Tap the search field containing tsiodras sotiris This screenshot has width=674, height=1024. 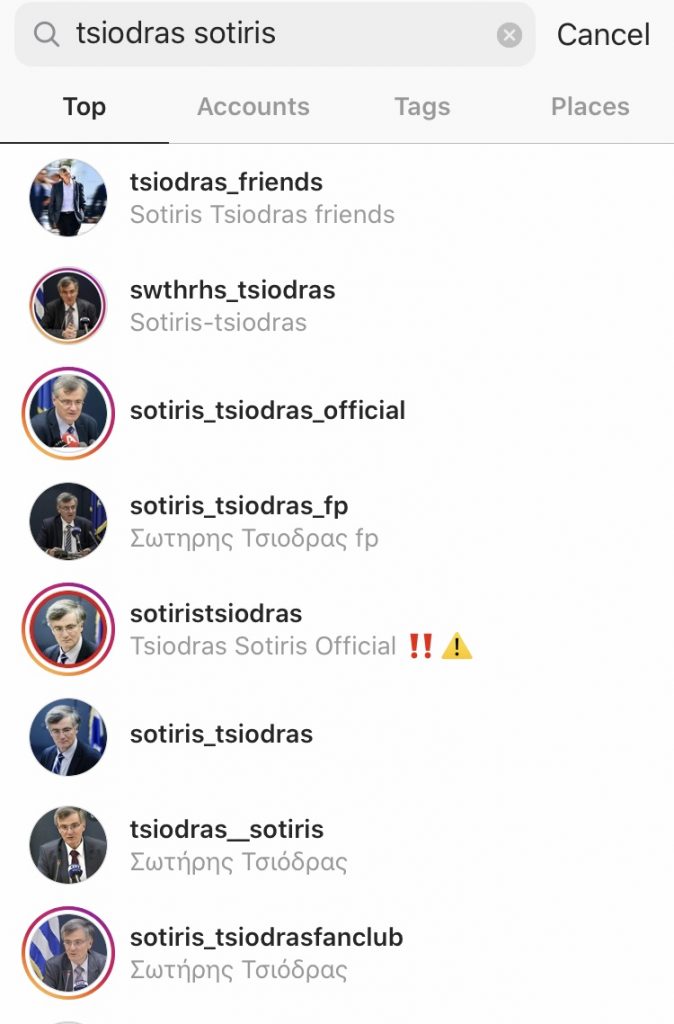click(x=270, y=35)
